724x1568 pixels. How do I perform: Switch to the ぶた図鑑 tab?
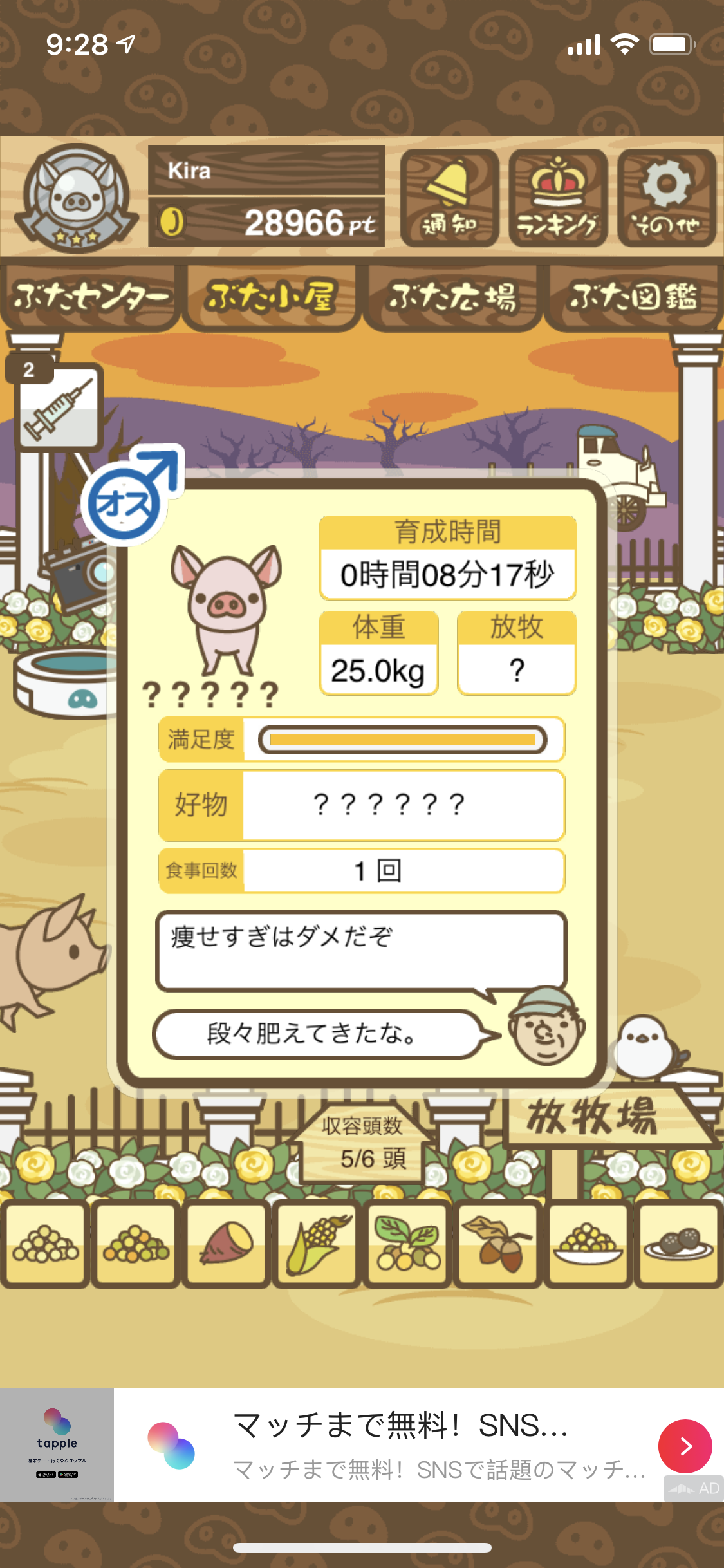tap(633, 297)
